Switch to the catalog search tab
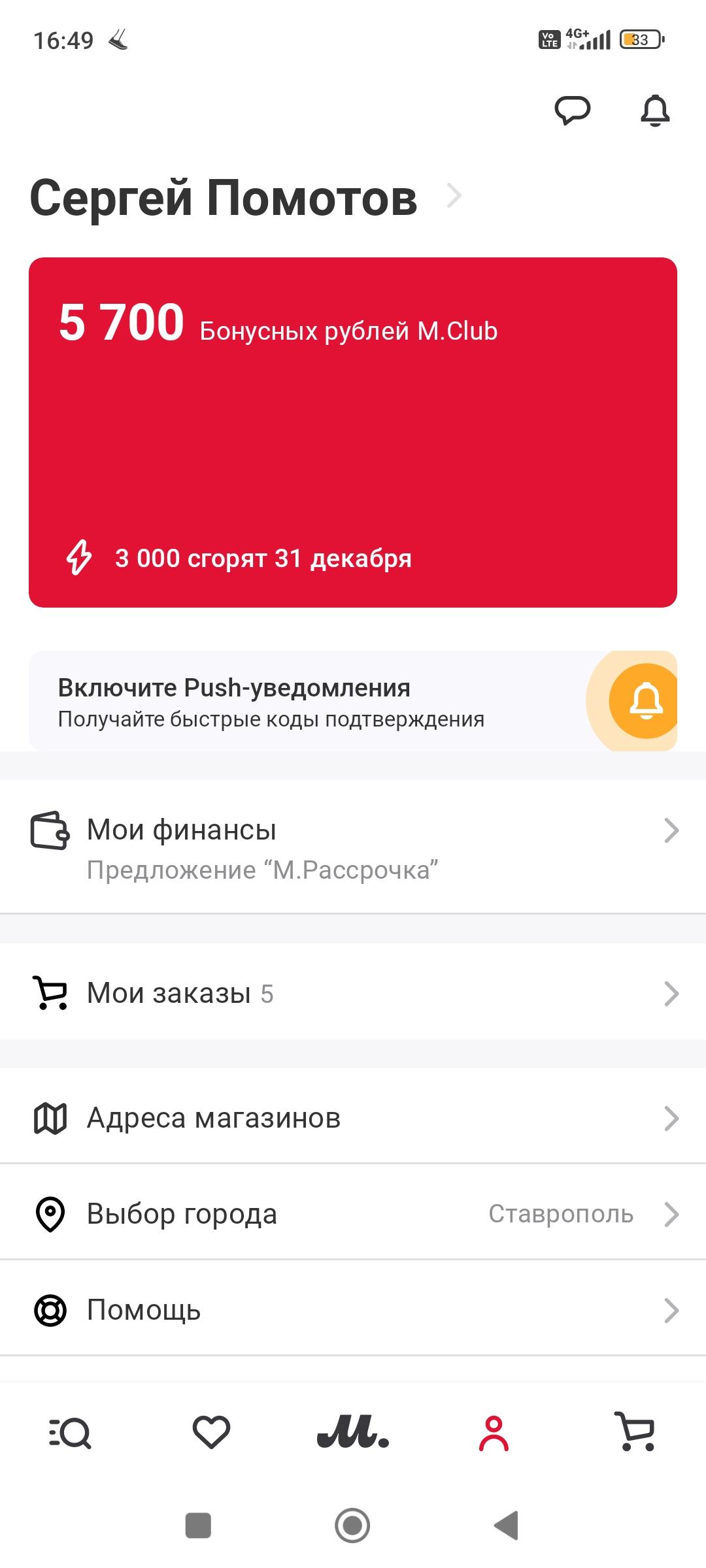Screen dimensions: 706x1568 tap(71, 1433)
